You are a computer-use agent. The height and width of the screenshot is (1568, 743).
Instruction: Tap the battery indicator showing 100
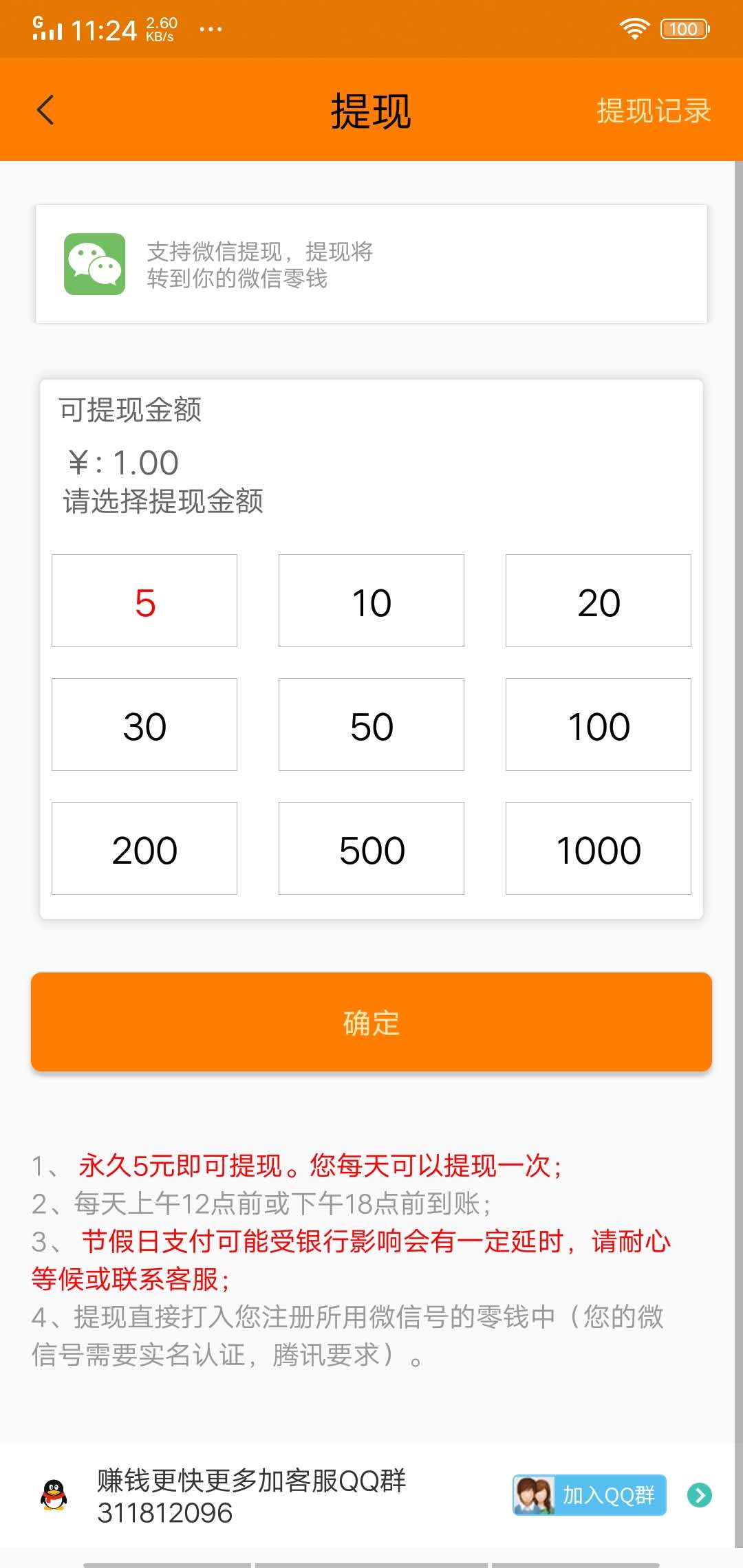tap(683, 28)
